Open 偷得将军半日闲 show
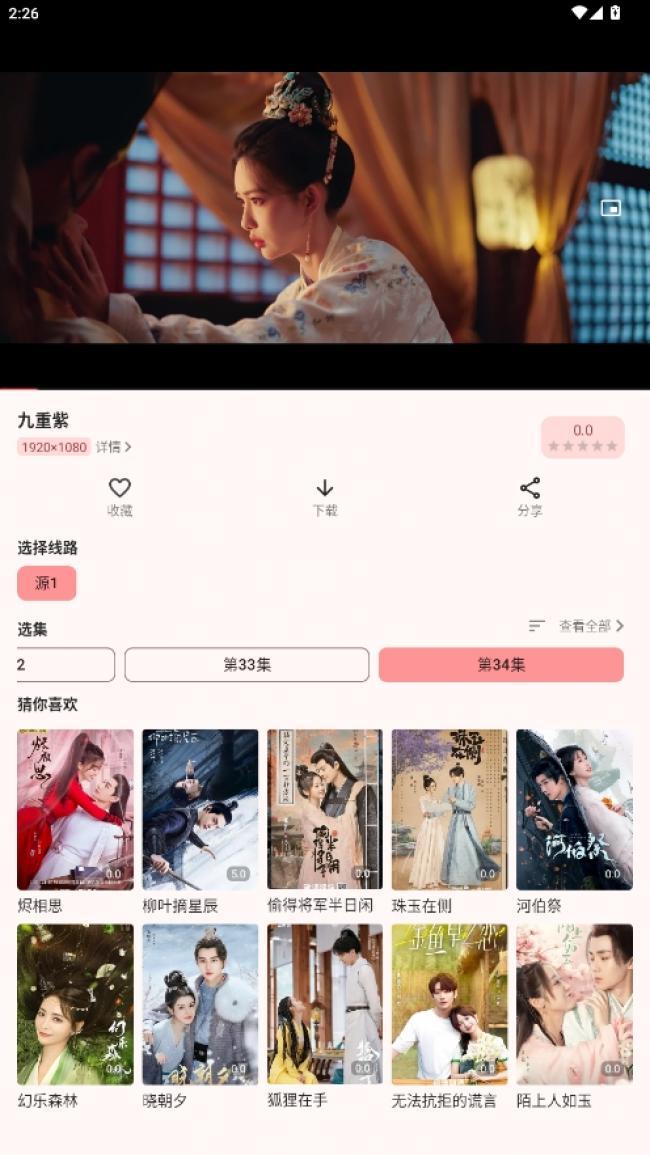Image resolution: width=650 pixels, height=1155 pixels. [x=325, y=810]
